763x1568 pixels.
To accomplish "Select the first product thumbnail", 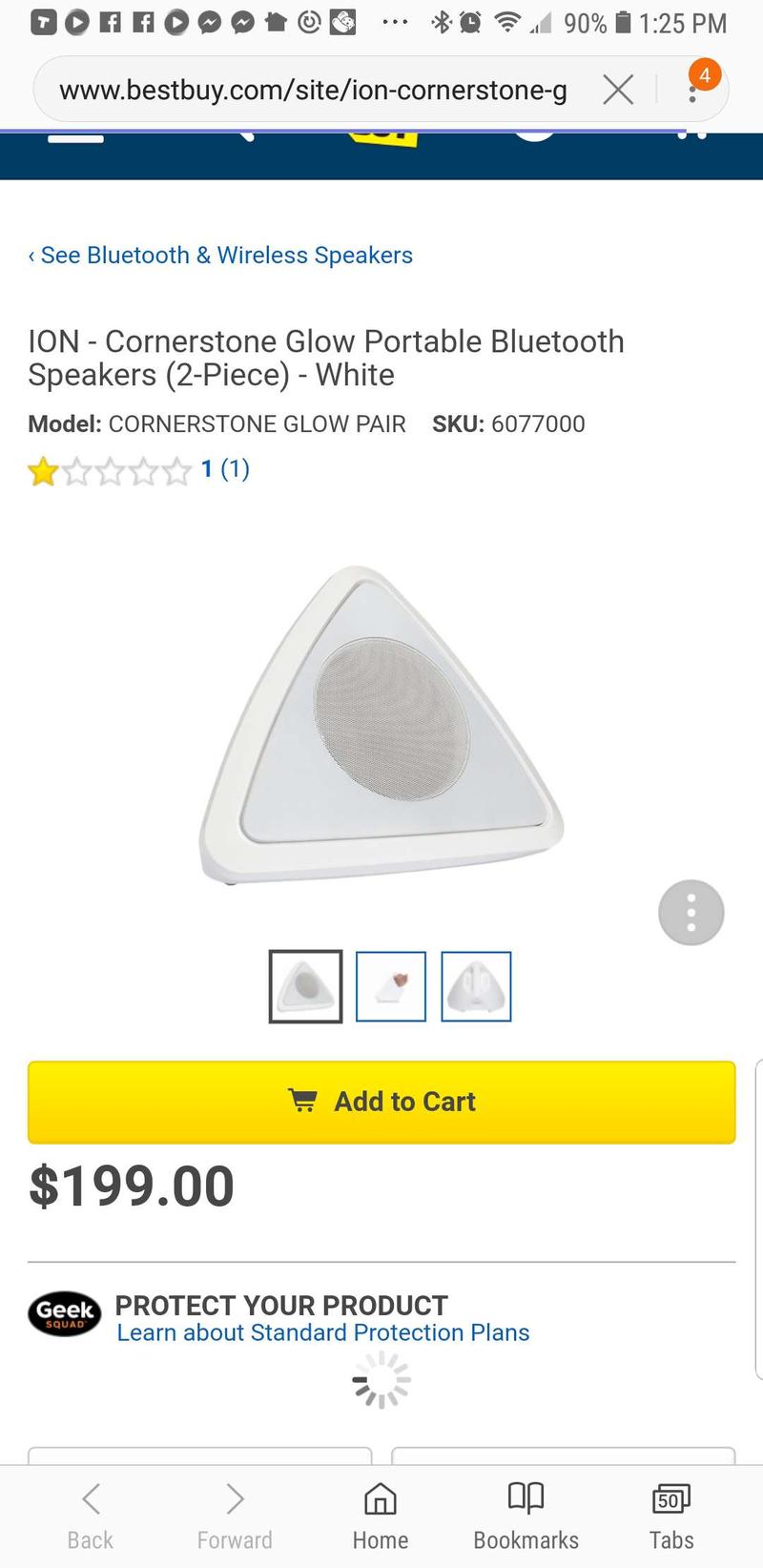I will [305, 986].
